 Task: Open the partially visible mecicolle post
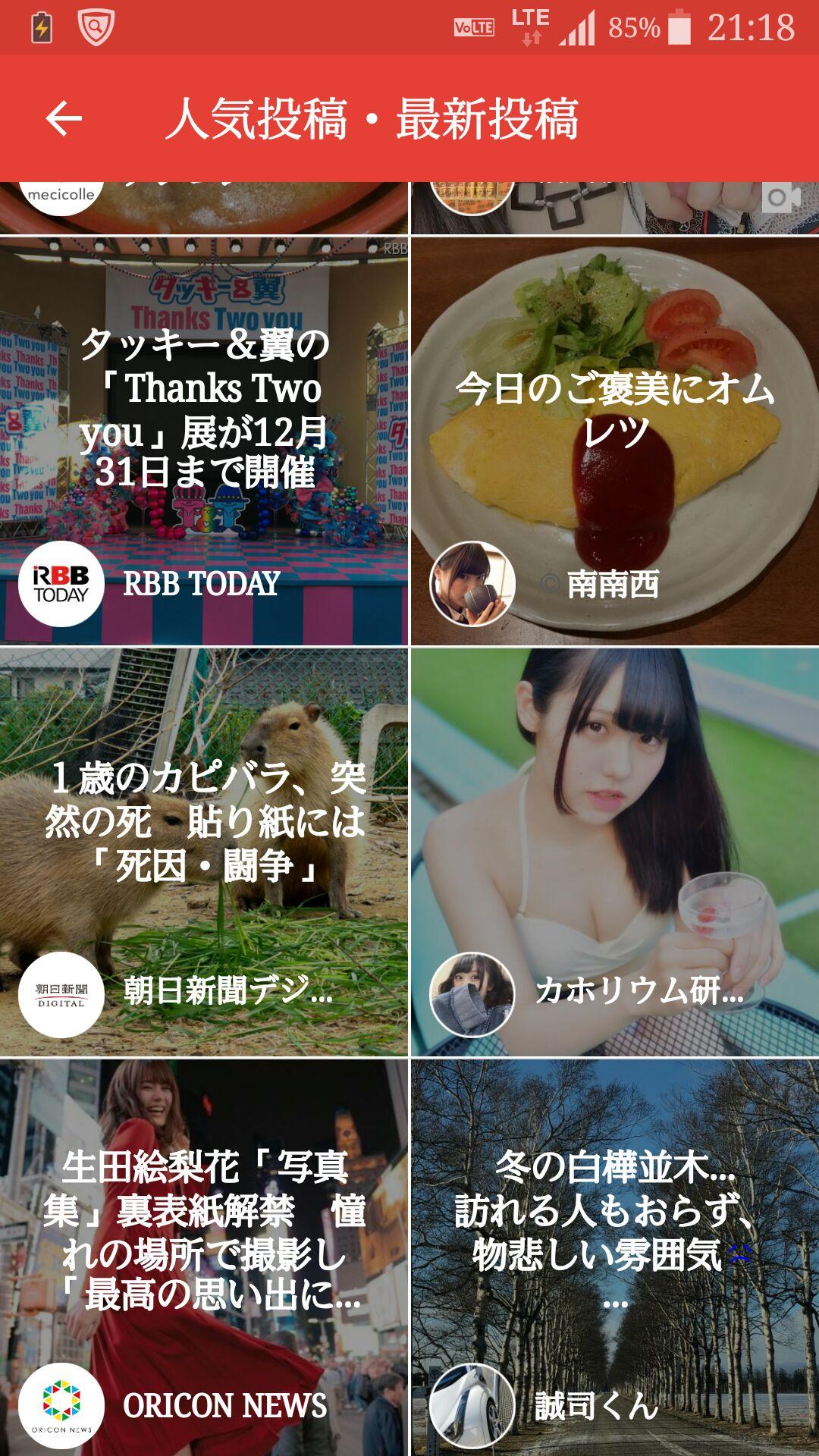coord(204,208)
